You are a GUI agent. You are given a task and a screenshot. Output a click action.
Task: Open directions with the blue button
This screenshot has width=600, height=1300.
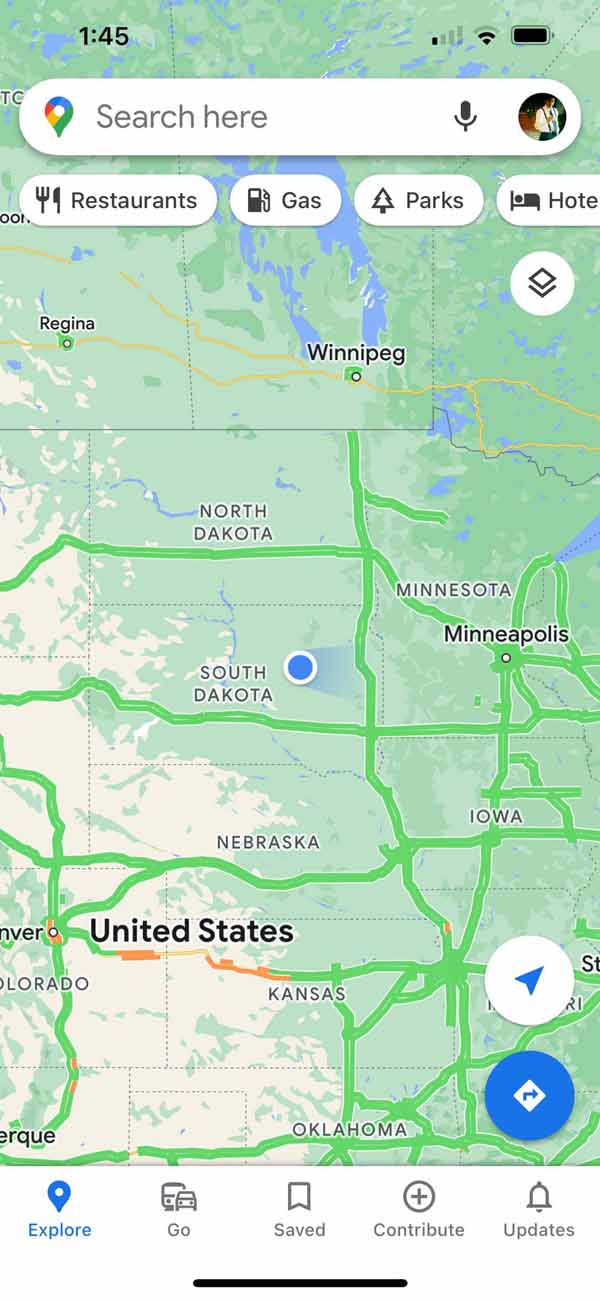coord(529,1096)
